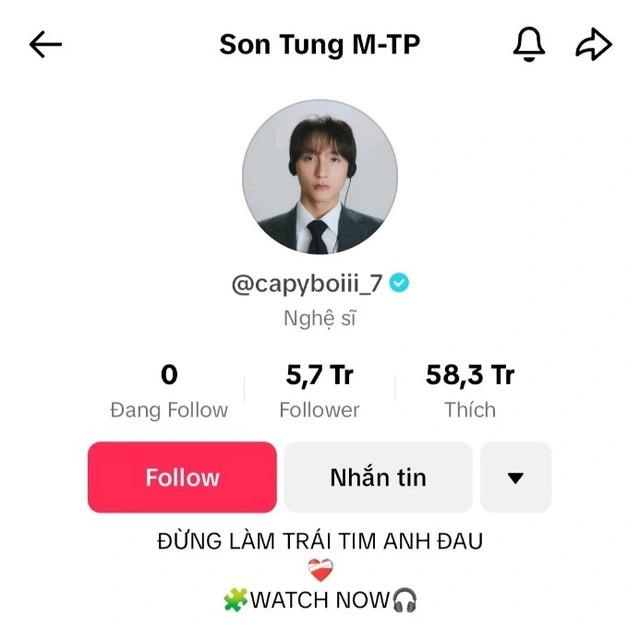Follow the @capyboiii_7 account

click(x=182, y=477)
